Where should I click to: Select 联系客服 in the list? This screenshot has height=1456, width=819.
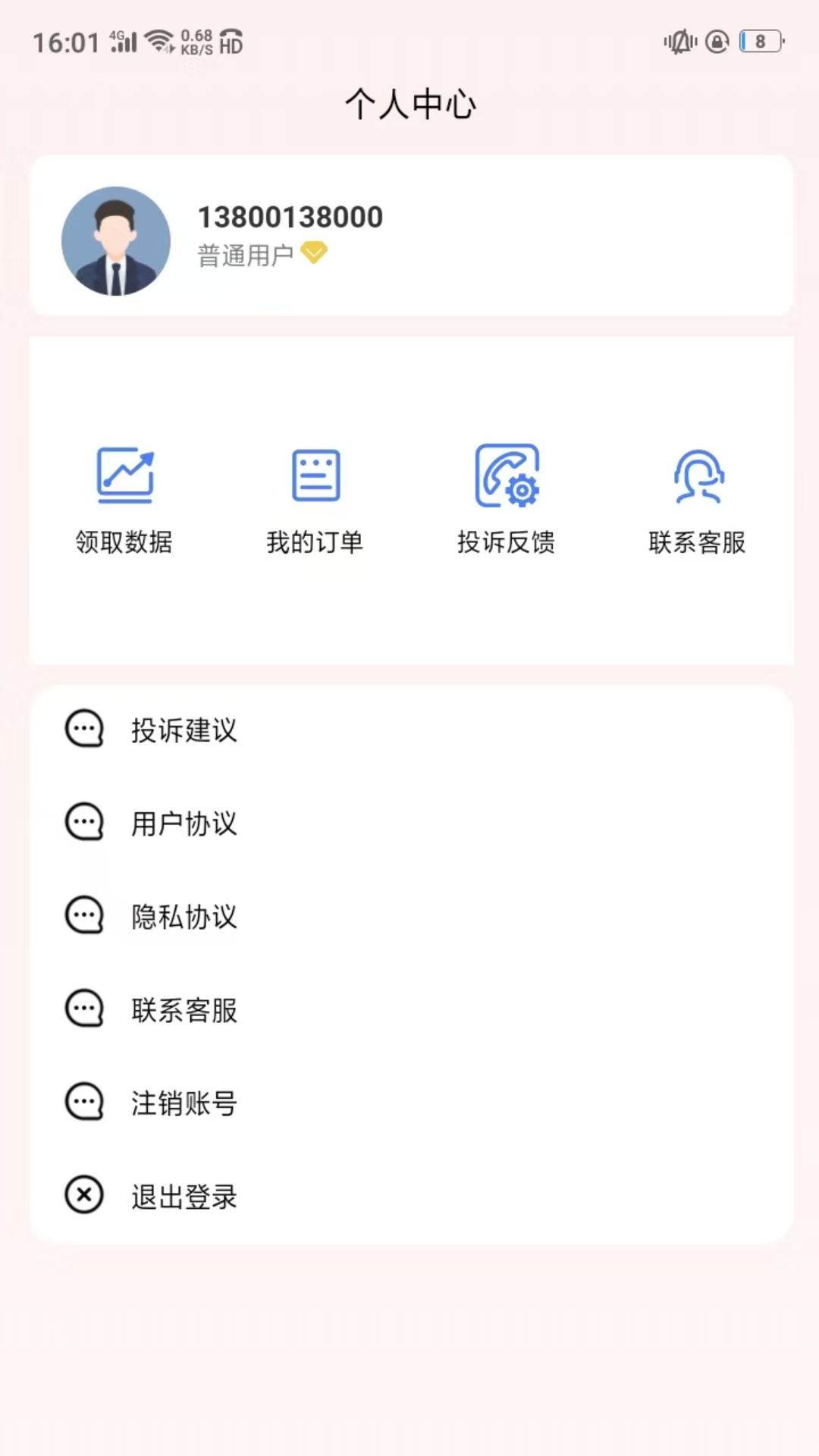coord(184,1010)
